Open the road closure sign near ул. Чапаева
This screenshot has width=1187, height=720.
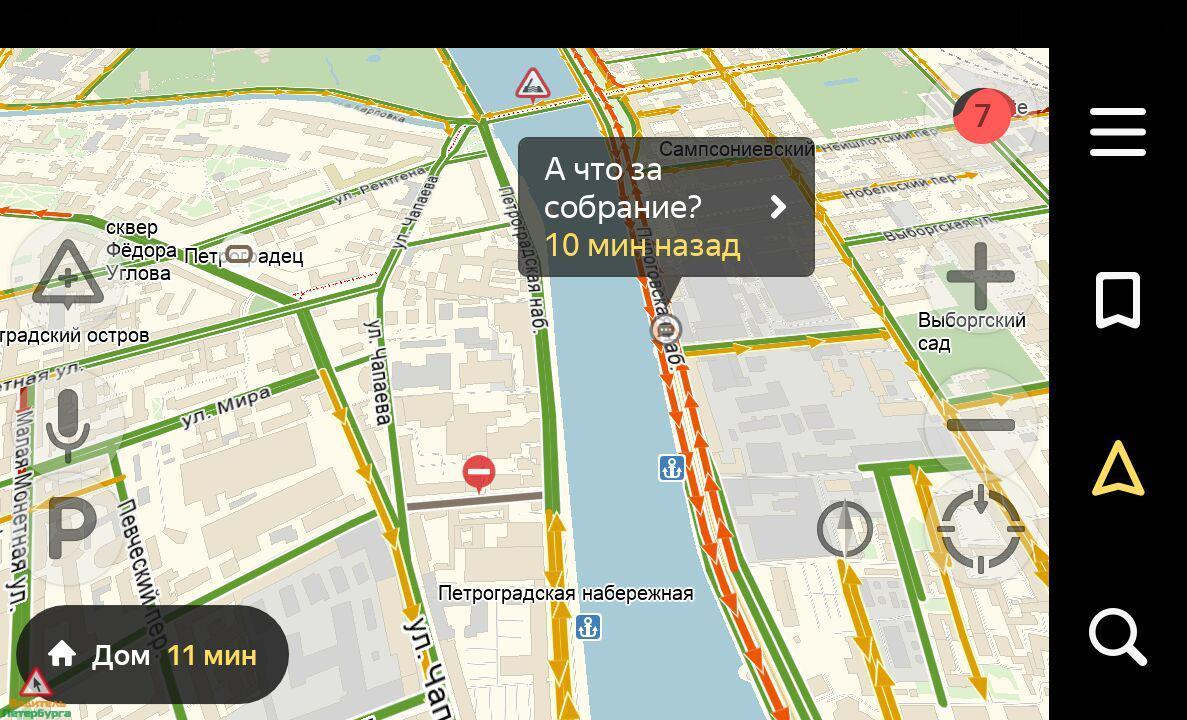(479, 472)
